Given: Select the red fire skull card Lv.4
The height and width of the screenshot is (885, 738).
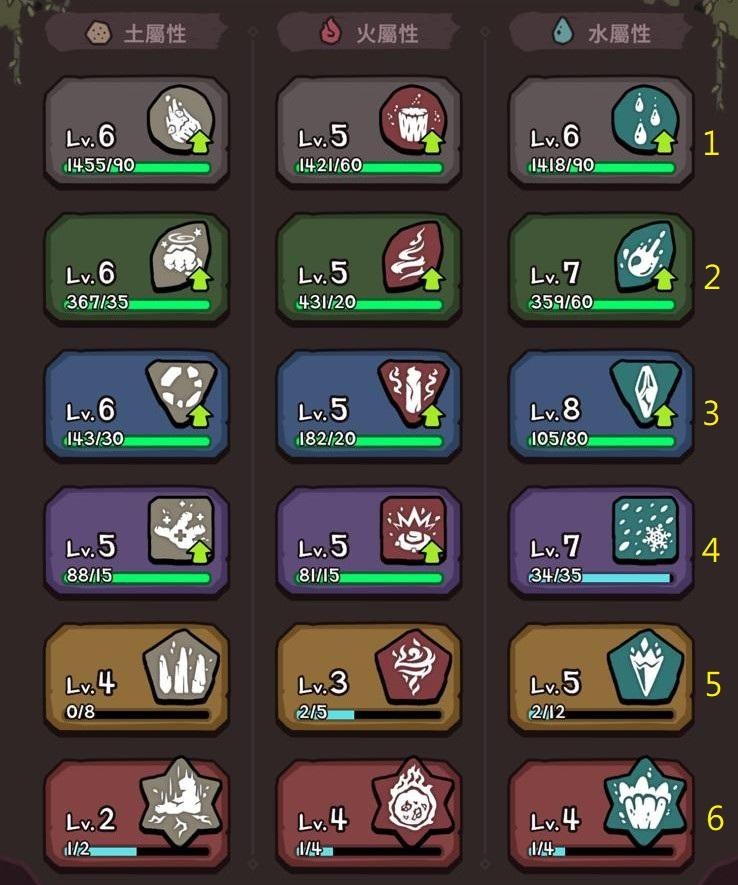Looking at the screenshot, I should (x=369, y=814).
